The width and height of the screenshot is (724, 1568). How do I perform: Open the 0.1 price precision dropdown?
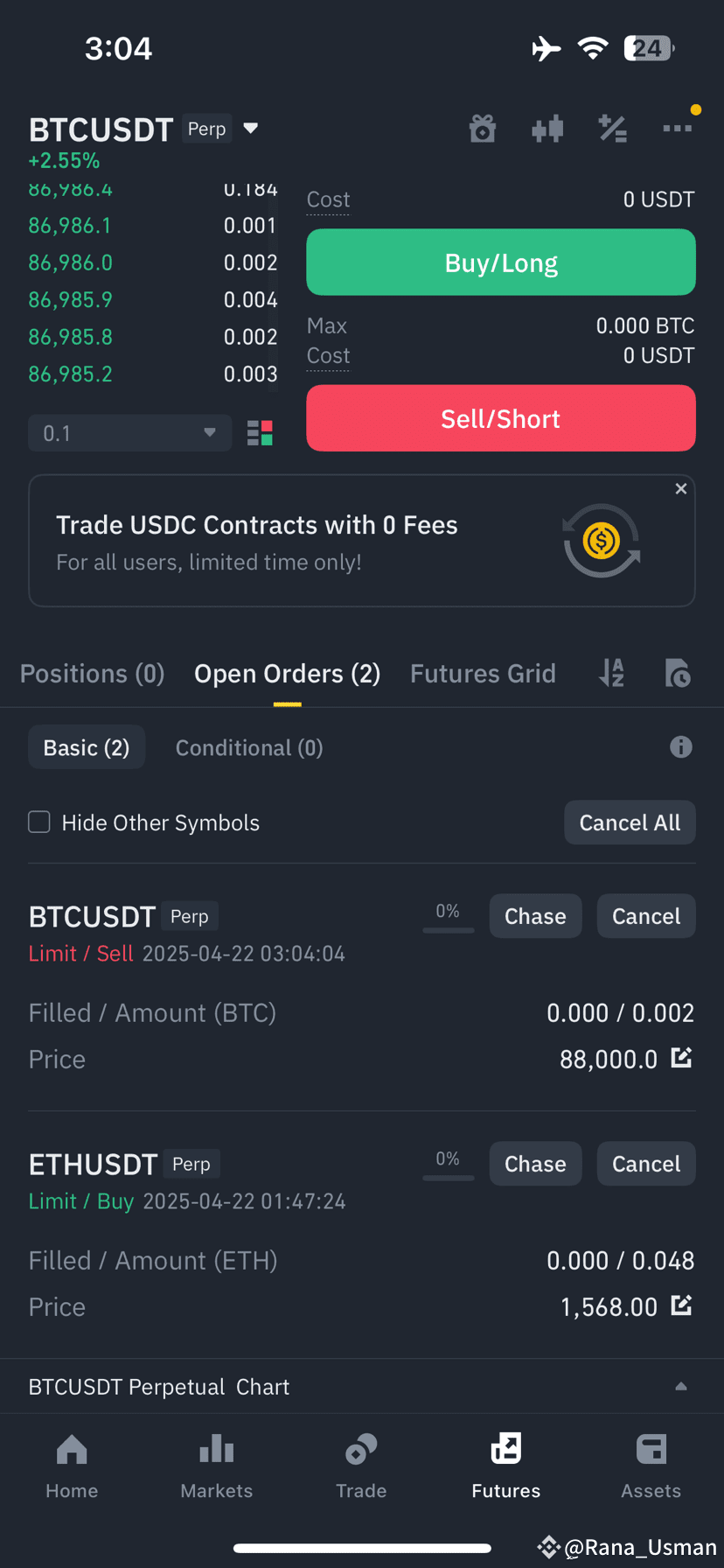pyautogui.click(x=129, y=432)
